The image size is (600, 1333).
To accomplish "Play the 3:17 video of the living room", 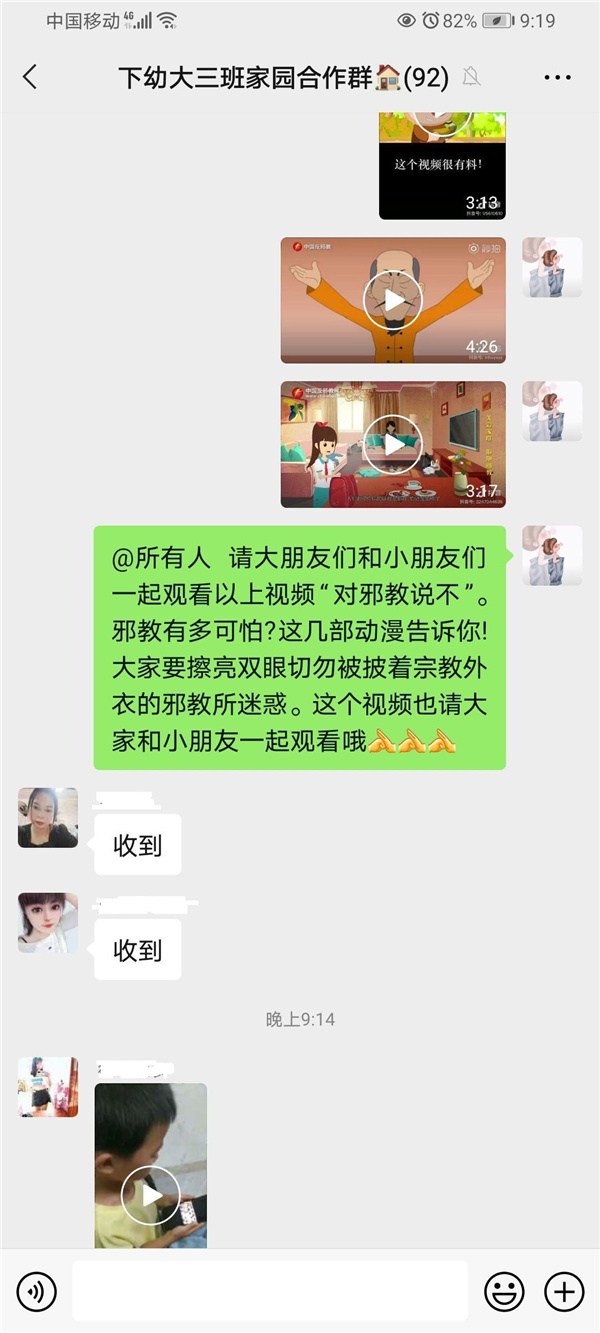I will [393, 444].
